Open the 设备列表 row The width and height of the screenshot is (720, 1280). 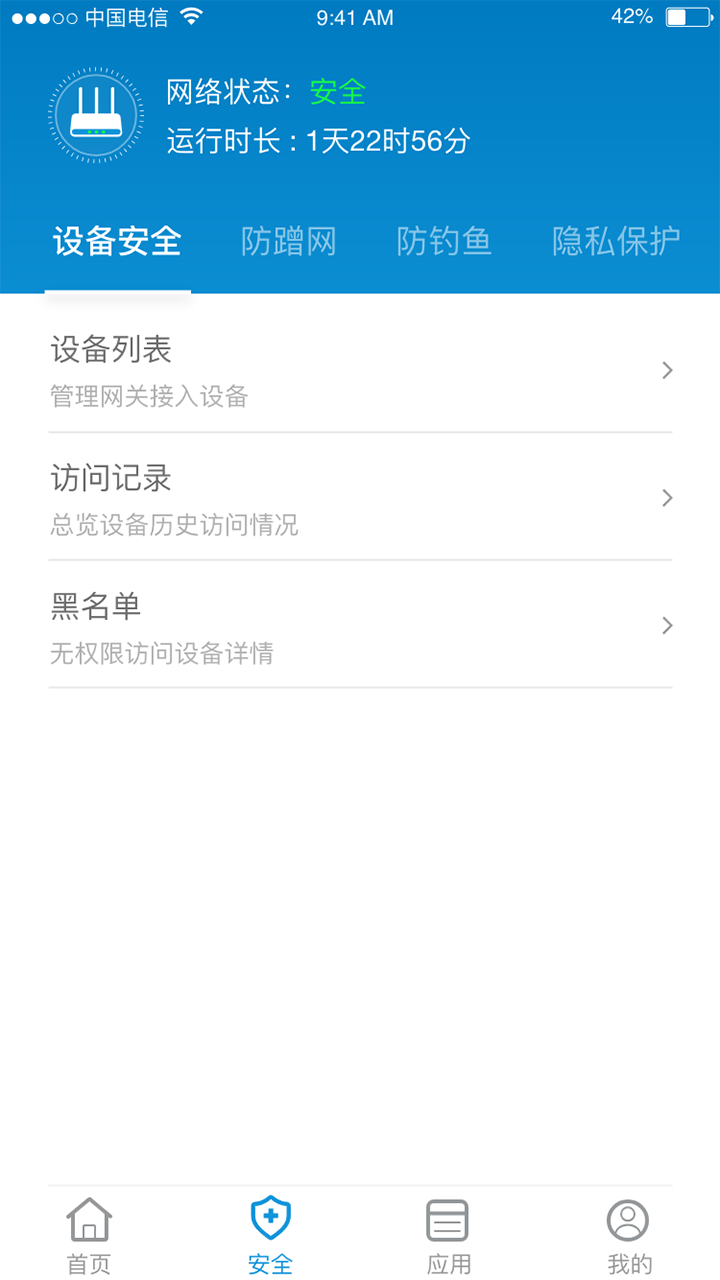click(x=360, y=370)
